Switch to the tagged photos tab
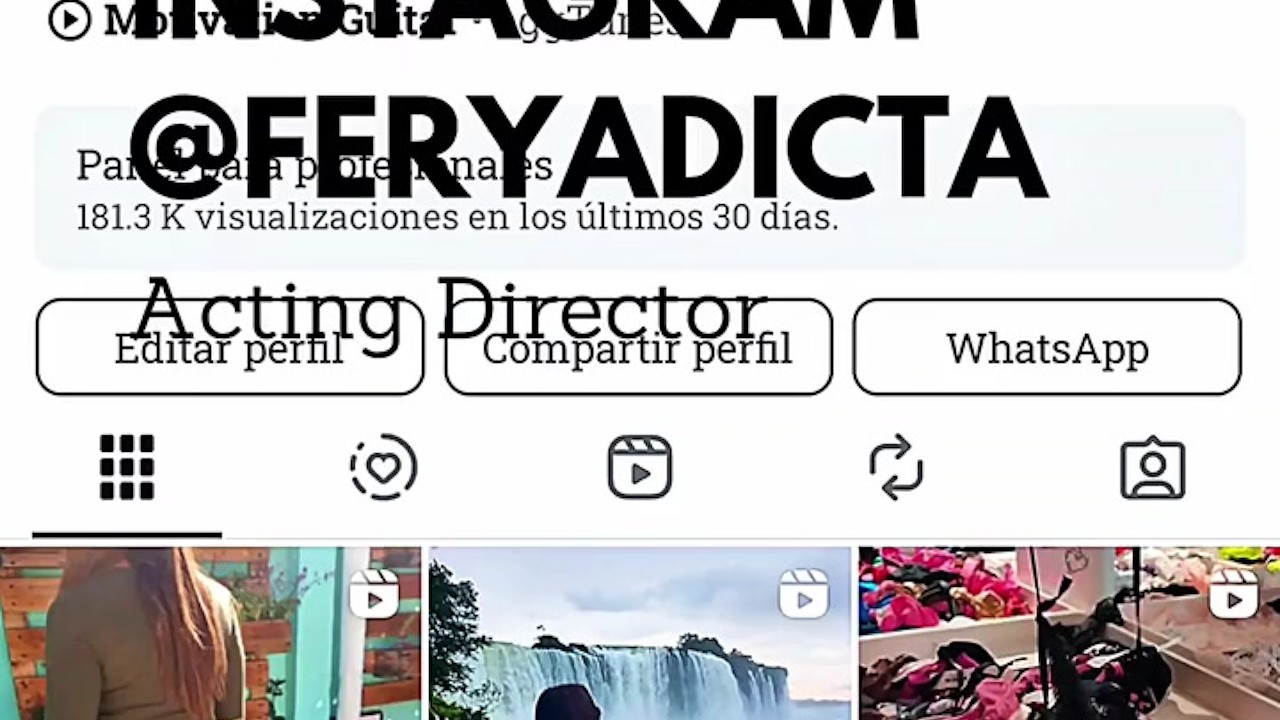The height and width of the screenshot is (720, 1280). (x=1152, y=467)
